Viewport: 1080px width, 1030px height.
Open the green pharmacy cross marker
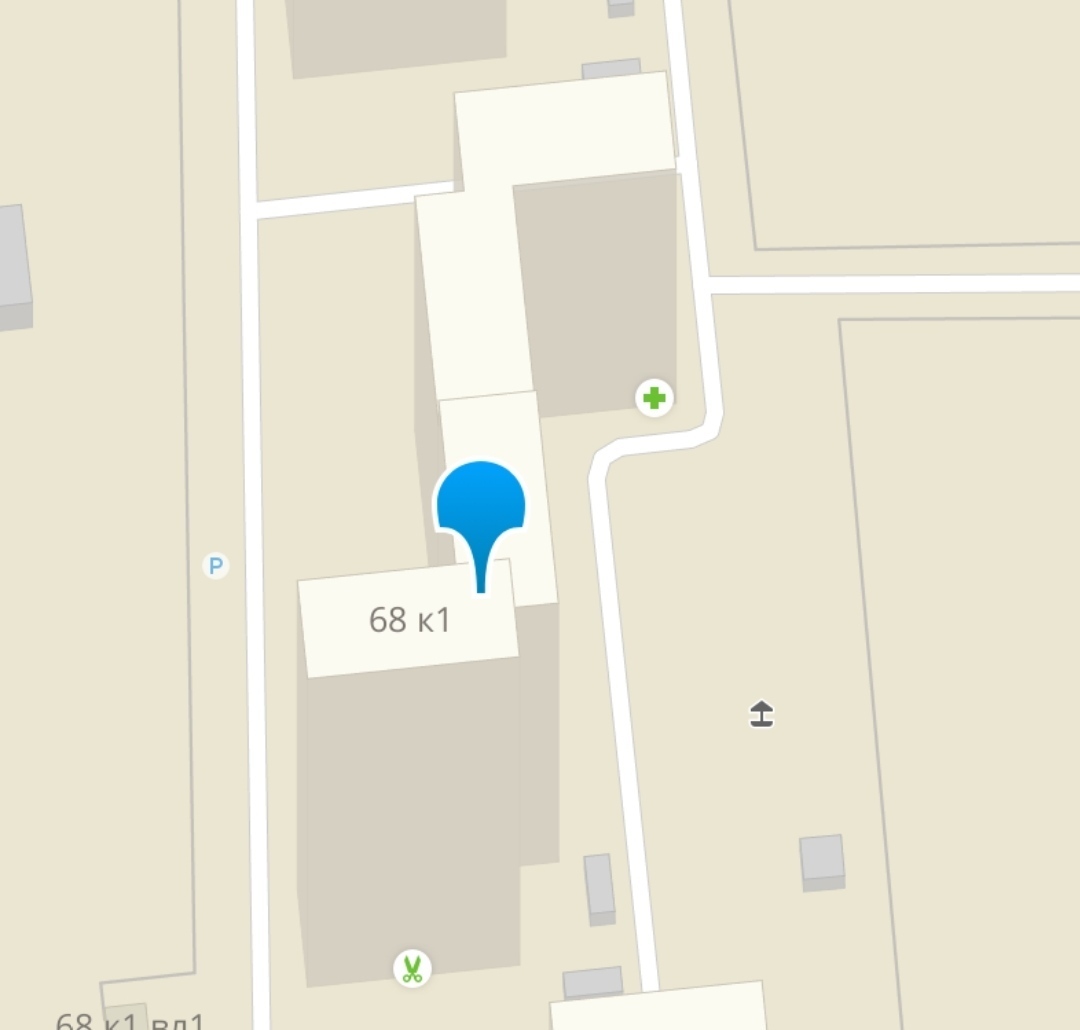click(654, 400)
